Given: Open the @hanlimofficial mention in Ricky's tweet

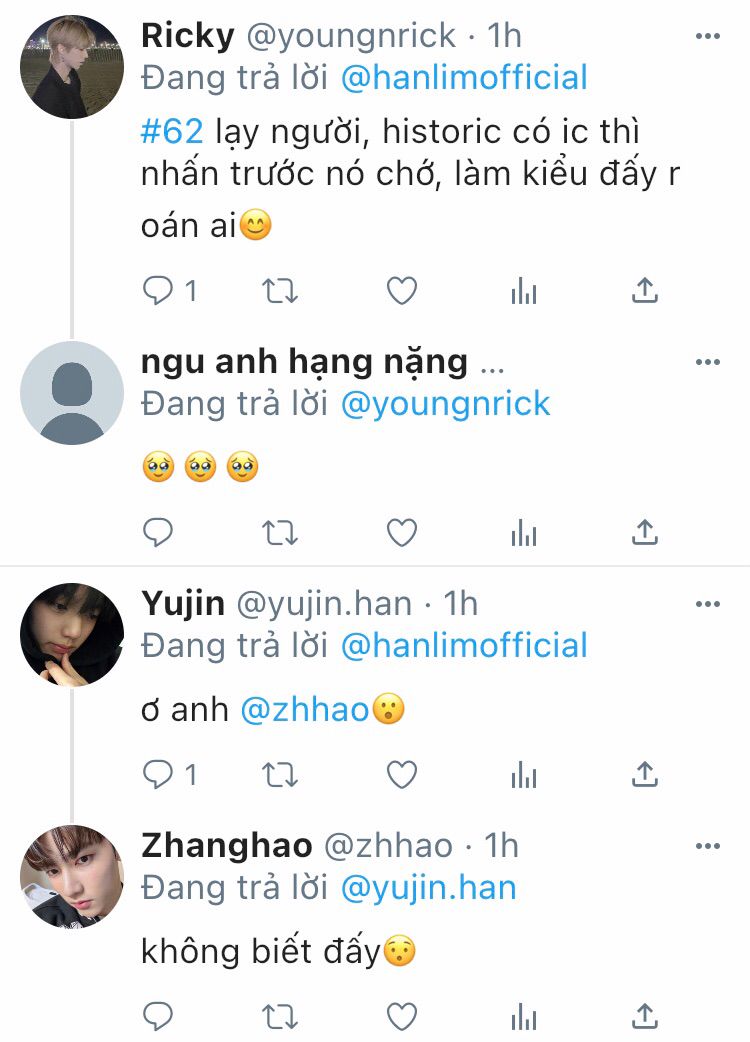Looking at the screenshot, I should (464, 77).
